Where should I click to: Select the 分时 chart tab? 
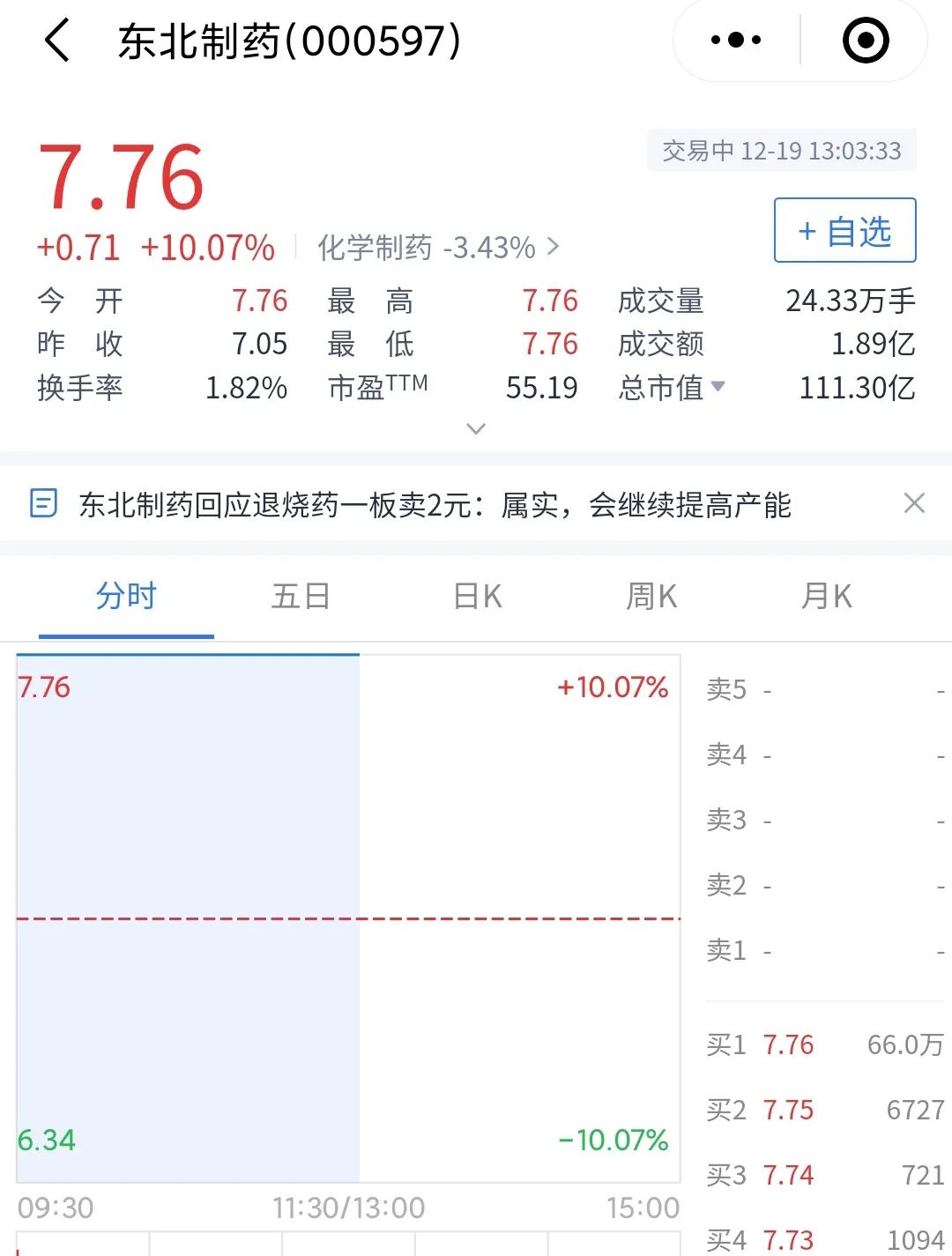coord(126,597)
